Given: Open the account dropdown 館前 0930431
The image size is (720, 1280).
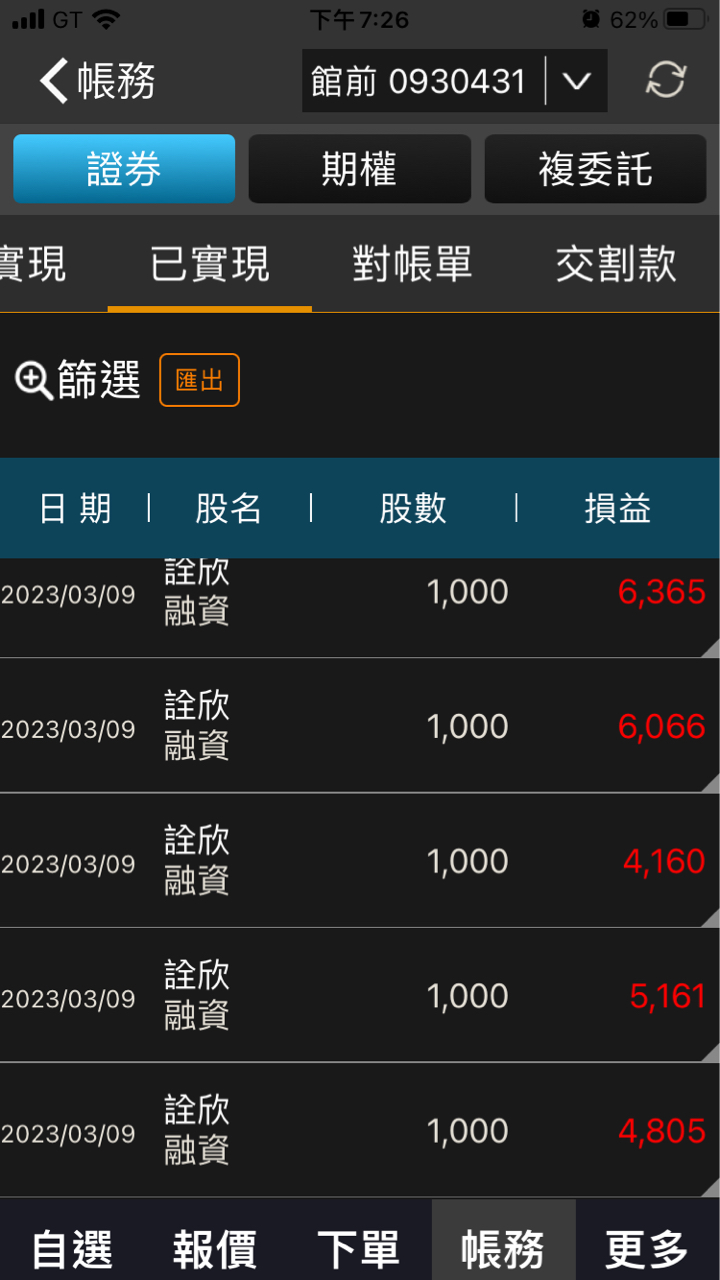Looking at the screenshot, I should pos(455,81).
